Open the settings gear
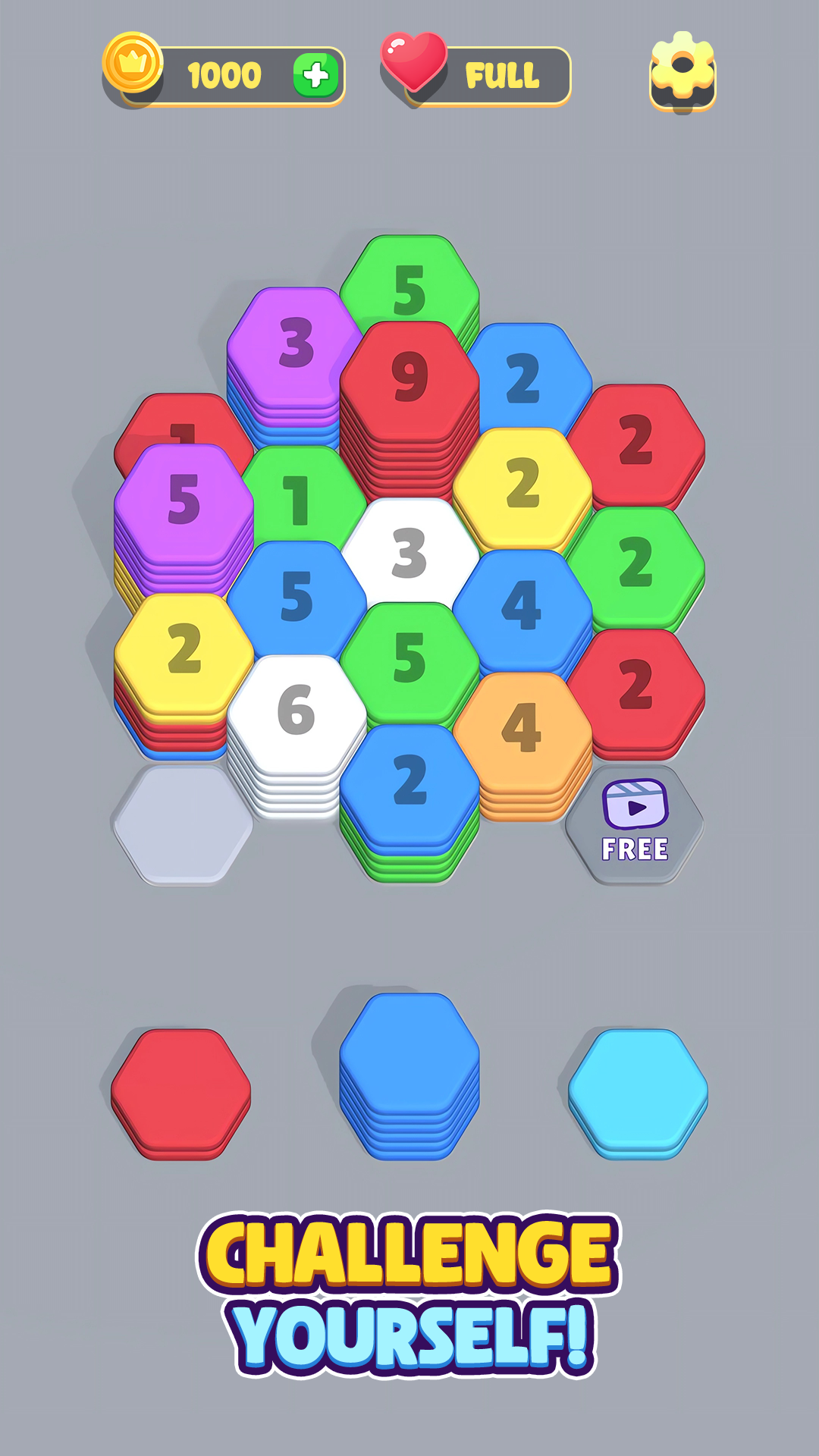The image size is (819, 1456). [x=682, y=72]
